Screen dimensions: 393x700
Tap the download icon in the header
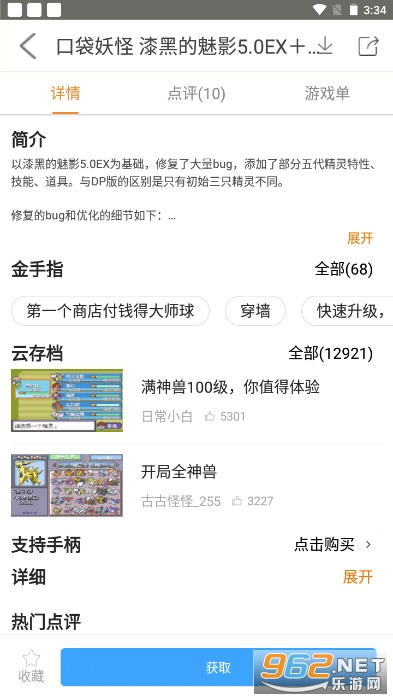[x=326, y=46]
